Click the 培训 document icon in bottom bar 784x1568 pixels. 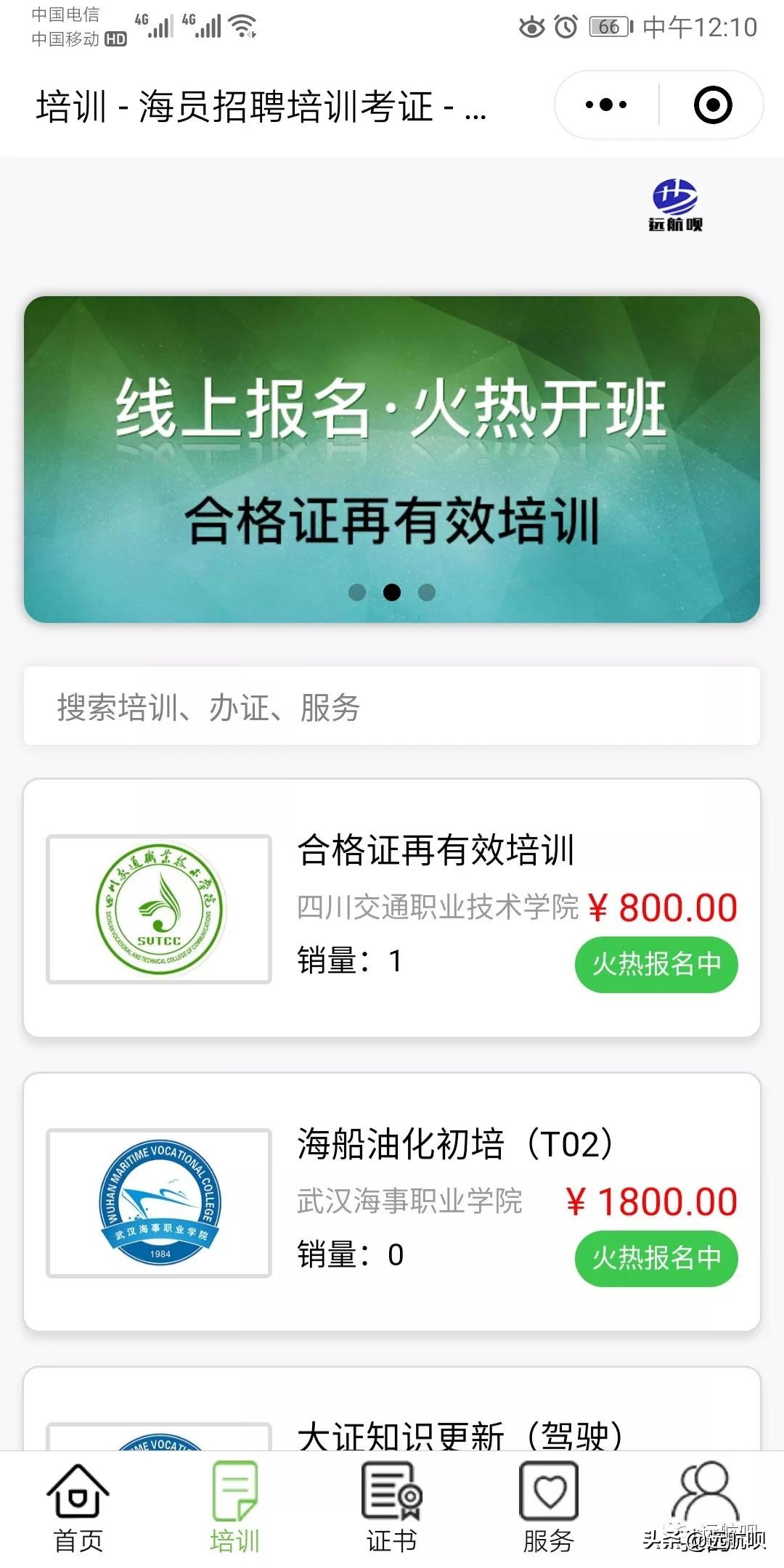[x=234, y=1495]
